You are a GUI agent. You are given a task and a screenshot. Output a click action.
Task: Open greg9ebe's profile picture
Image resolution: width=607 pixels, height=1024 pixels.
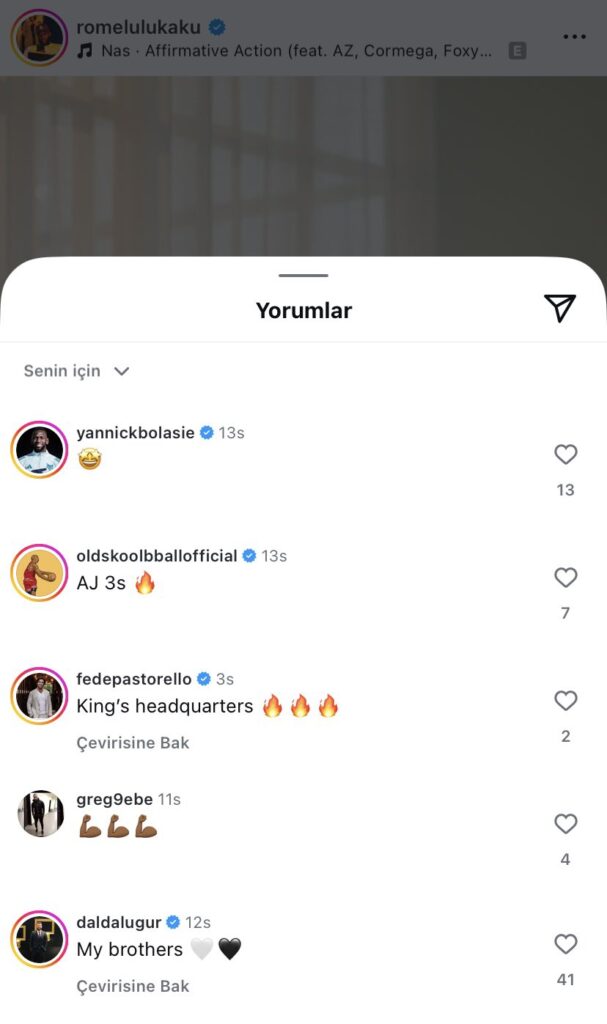coord(40,814)
